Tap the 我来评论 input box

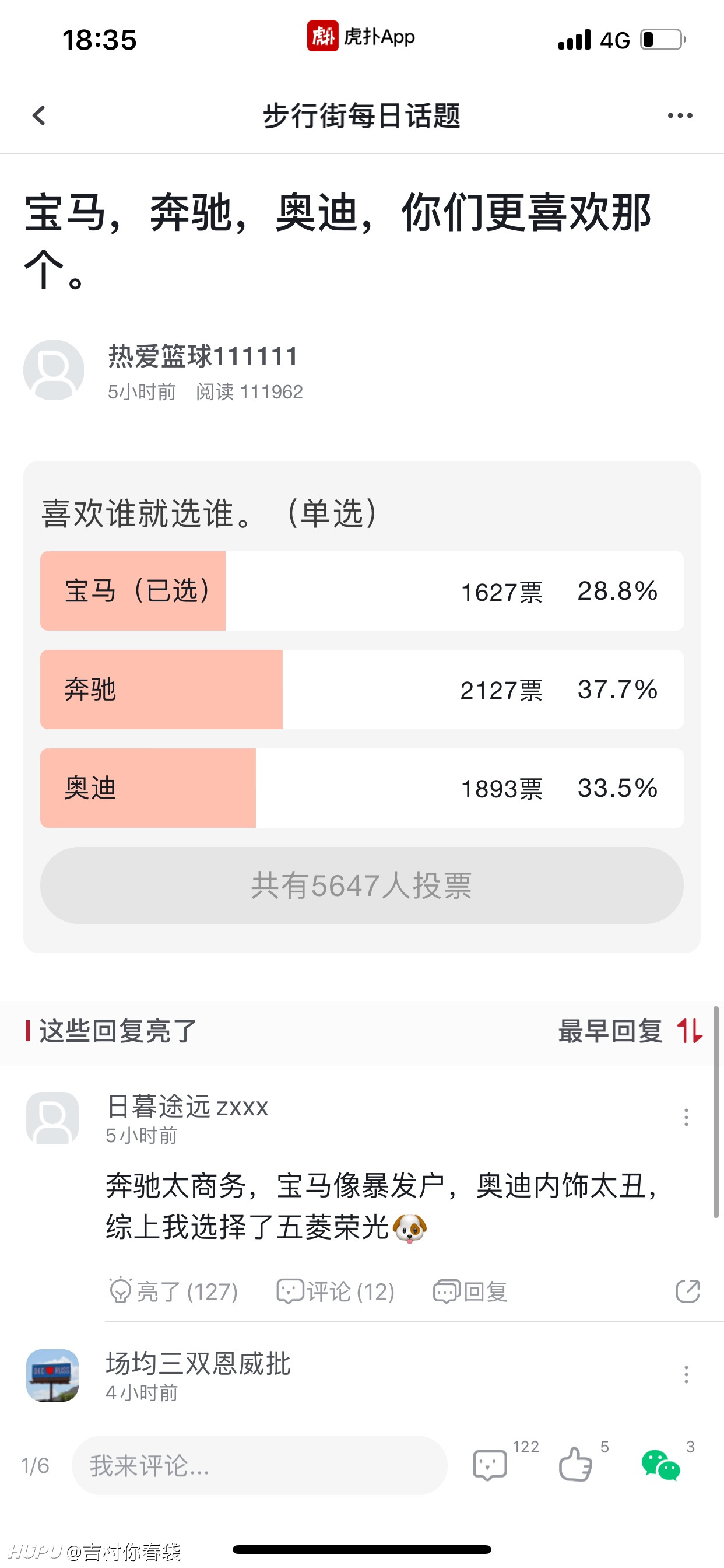pos(260,1465)
